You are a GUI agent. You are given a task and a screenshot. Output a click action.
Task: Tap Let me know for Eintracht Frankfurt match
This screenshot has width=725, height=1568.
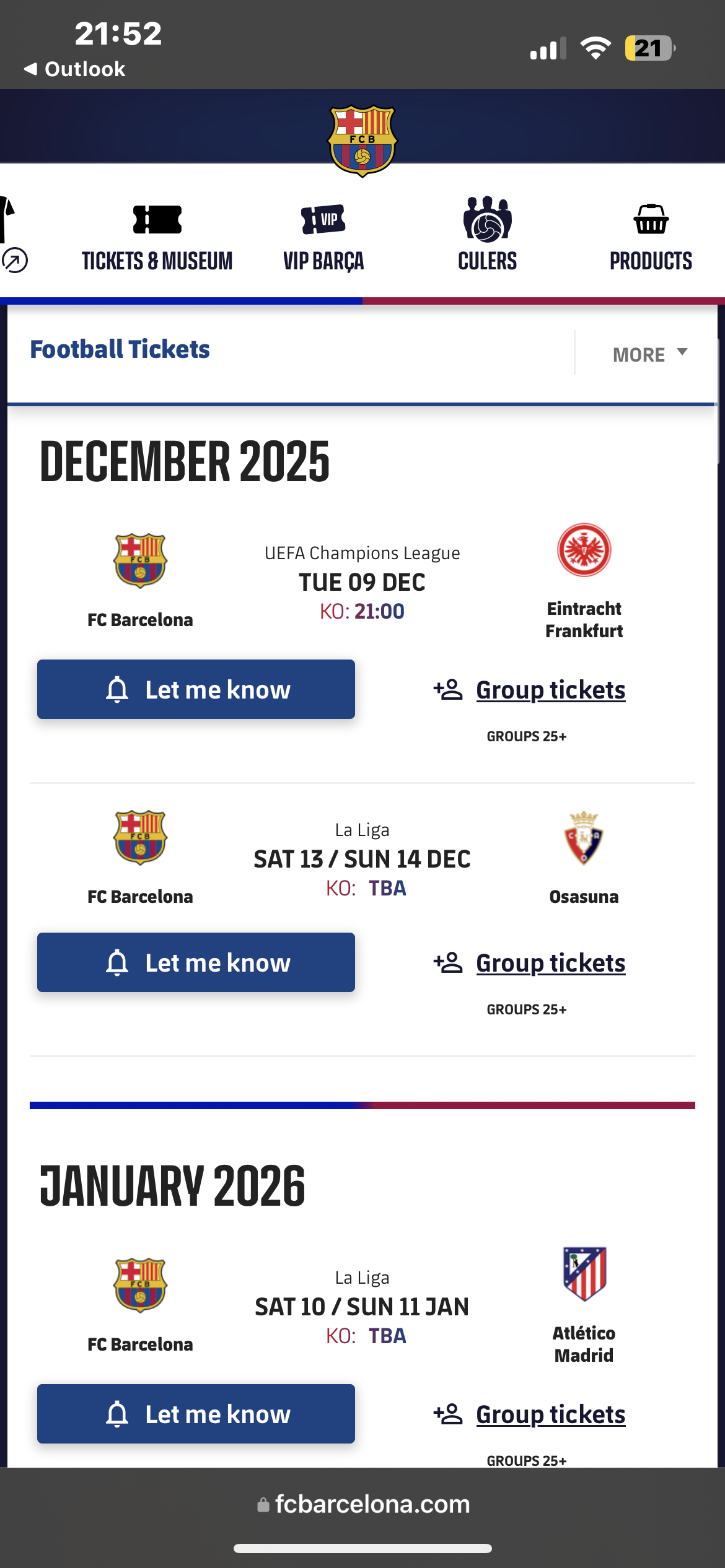[x=196, y=689]
